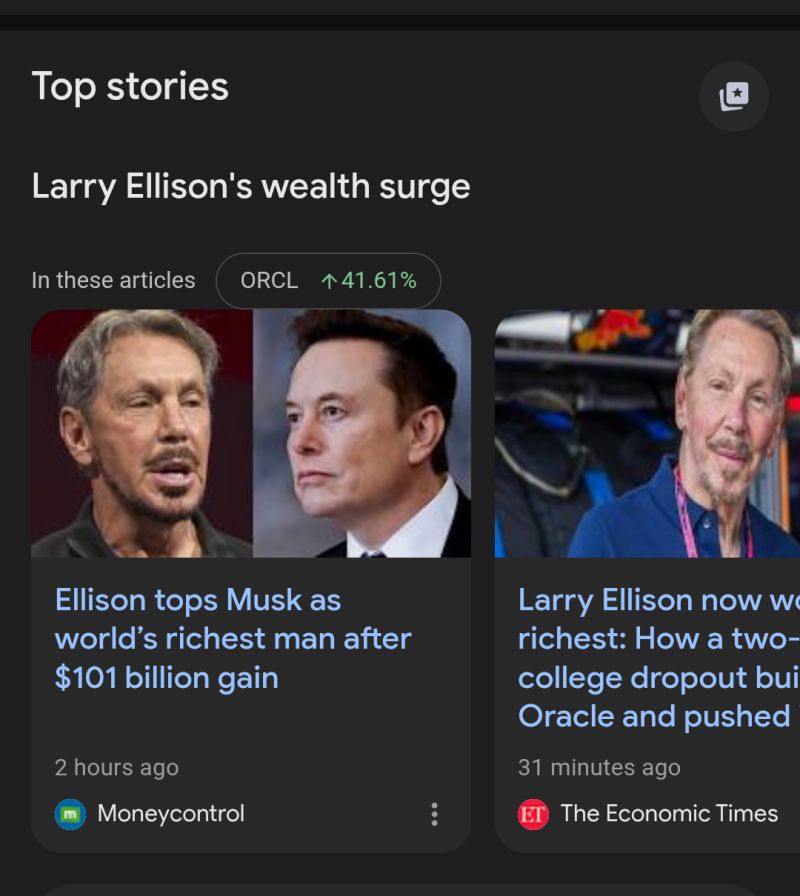Open Moneycontrol article about Ellison topping Musk

coord(233,639)
